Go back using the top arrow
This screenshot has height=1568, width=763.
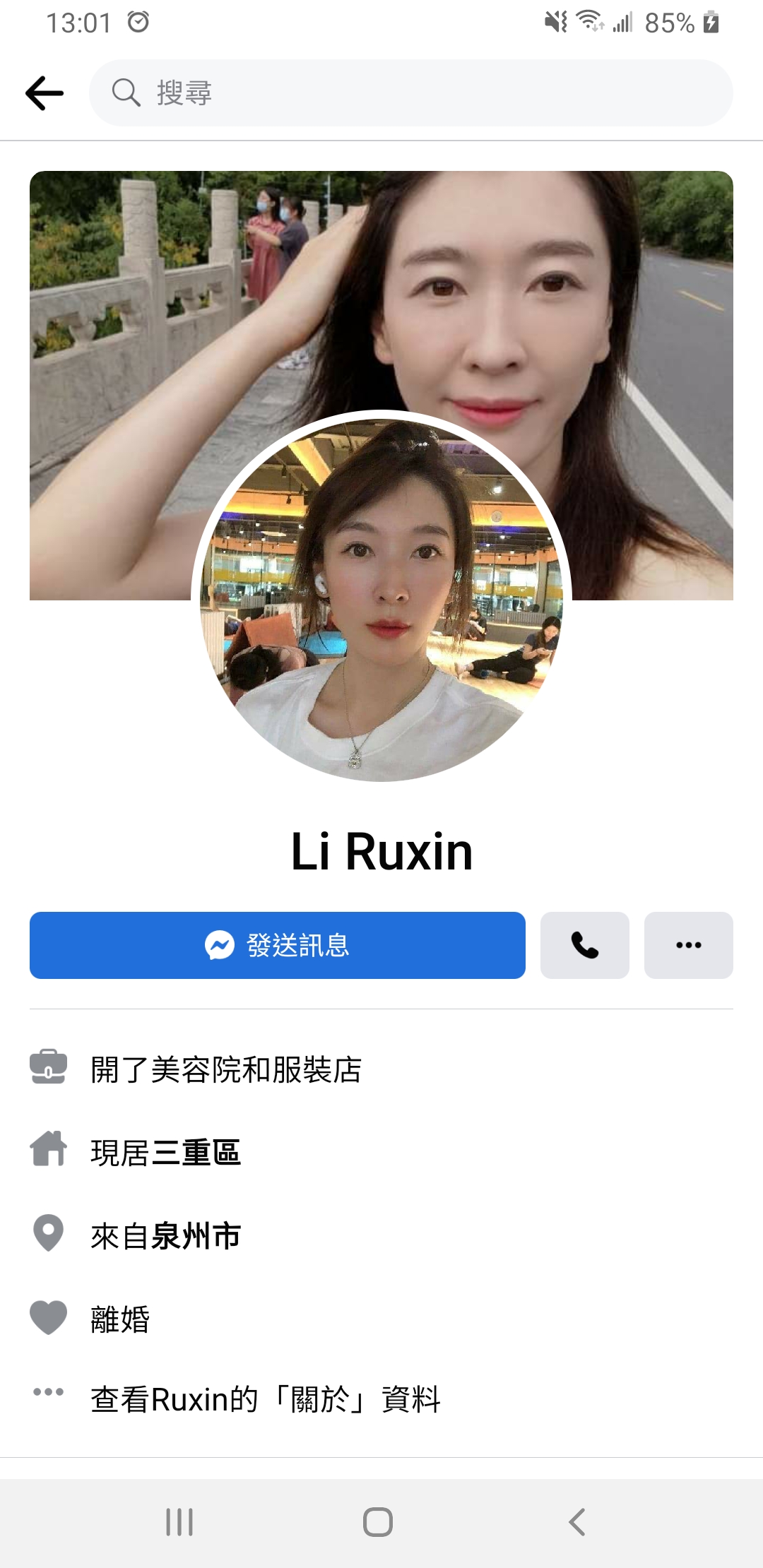point(45,93)
